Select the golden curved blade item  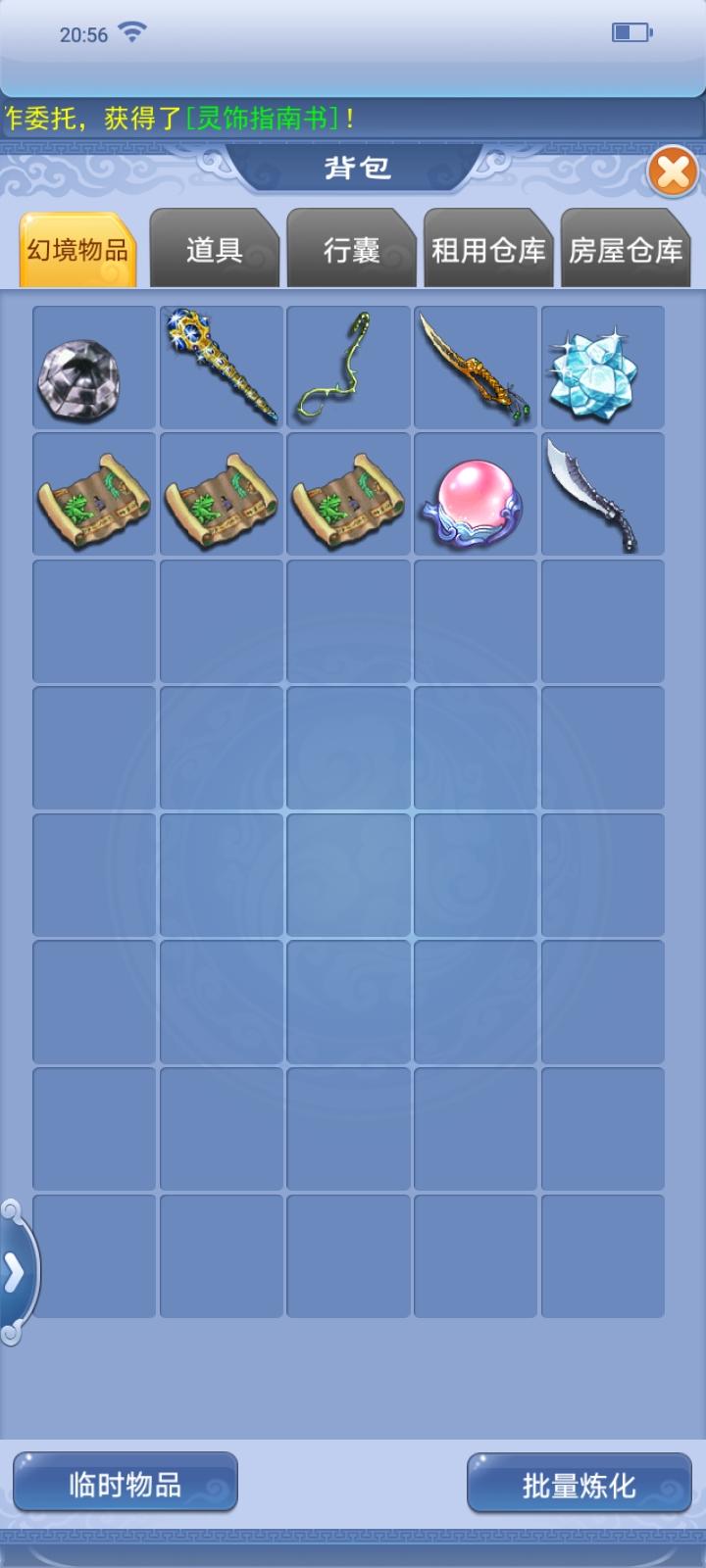coord(476,367)
